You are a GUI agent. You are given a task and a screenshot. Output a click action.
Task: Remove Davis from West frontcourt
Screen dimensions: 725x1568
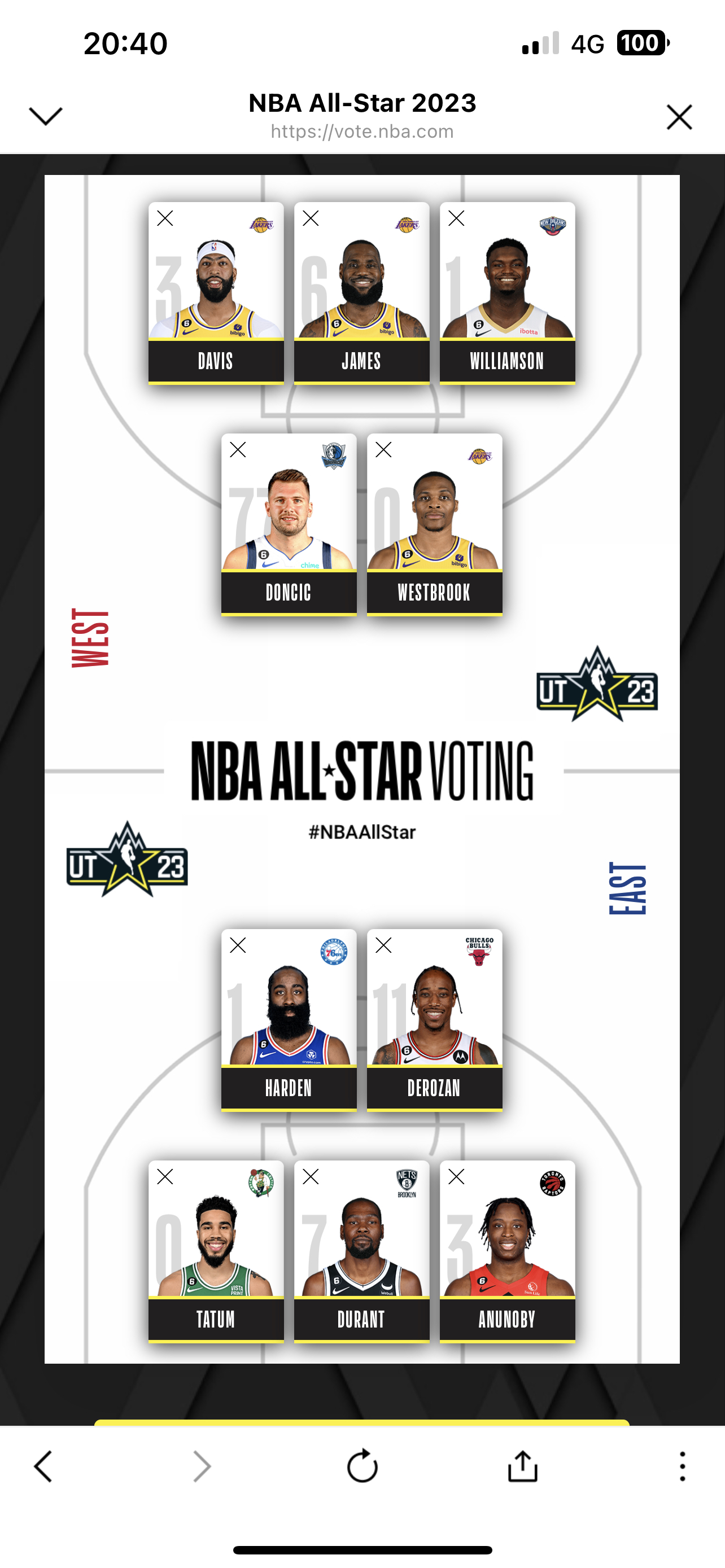pos(165,218)
